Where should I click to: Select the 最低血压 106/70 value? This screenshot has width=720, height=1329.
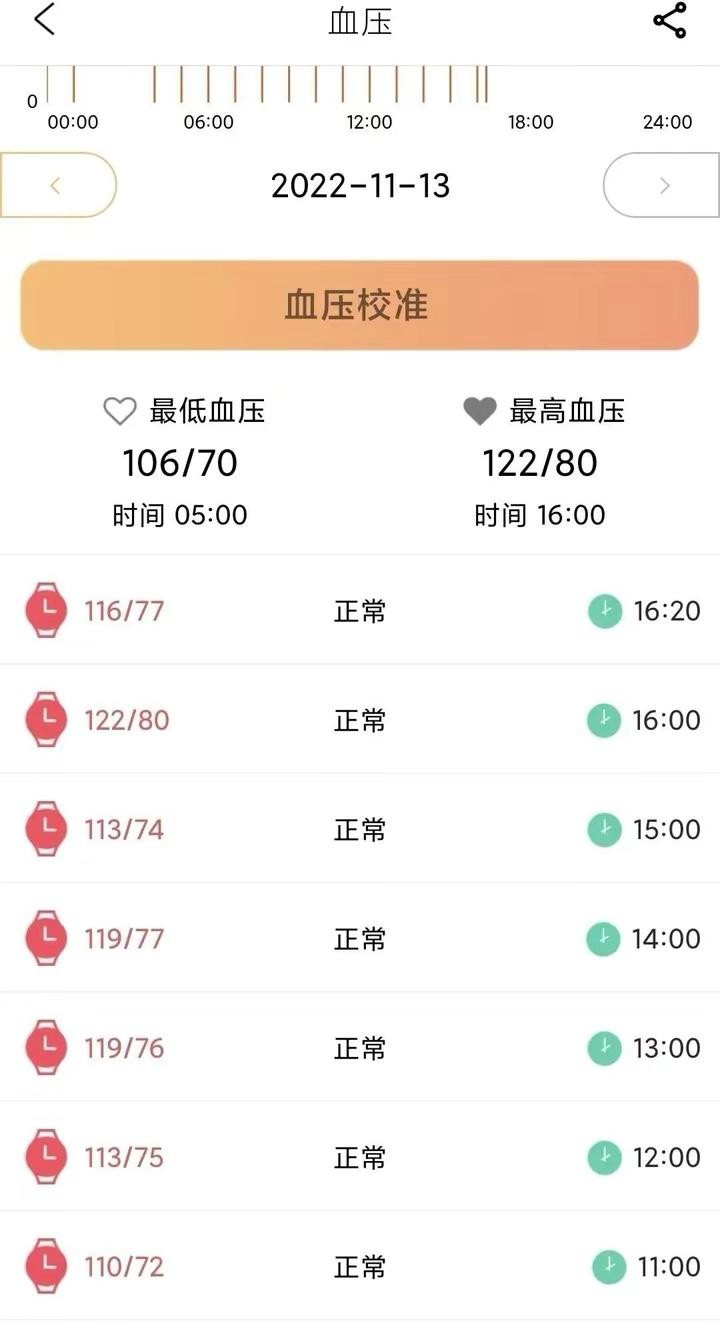(x=178, y=462)
